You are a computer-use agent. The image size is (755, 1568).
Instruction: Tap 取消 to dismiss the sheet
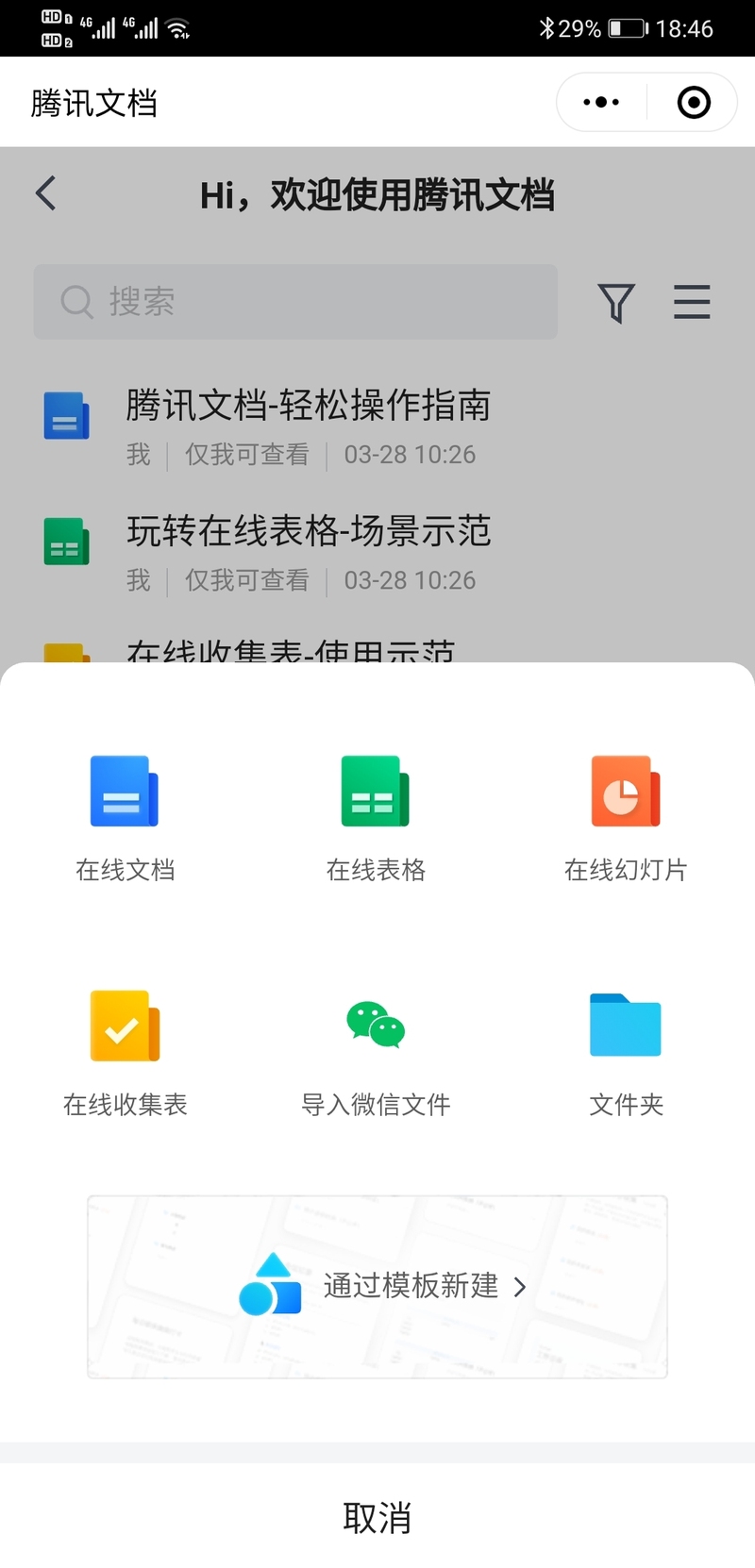pyautogui.click(x=377, y=1518)
